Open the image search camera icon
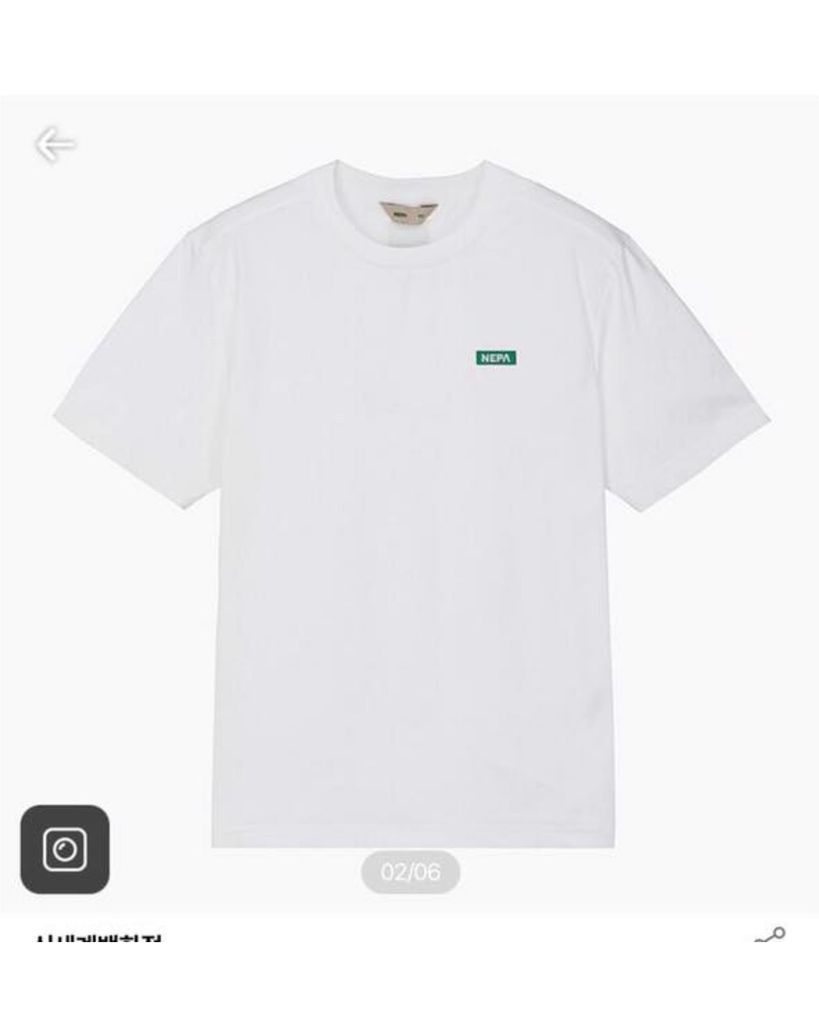 tap(65, 849)
